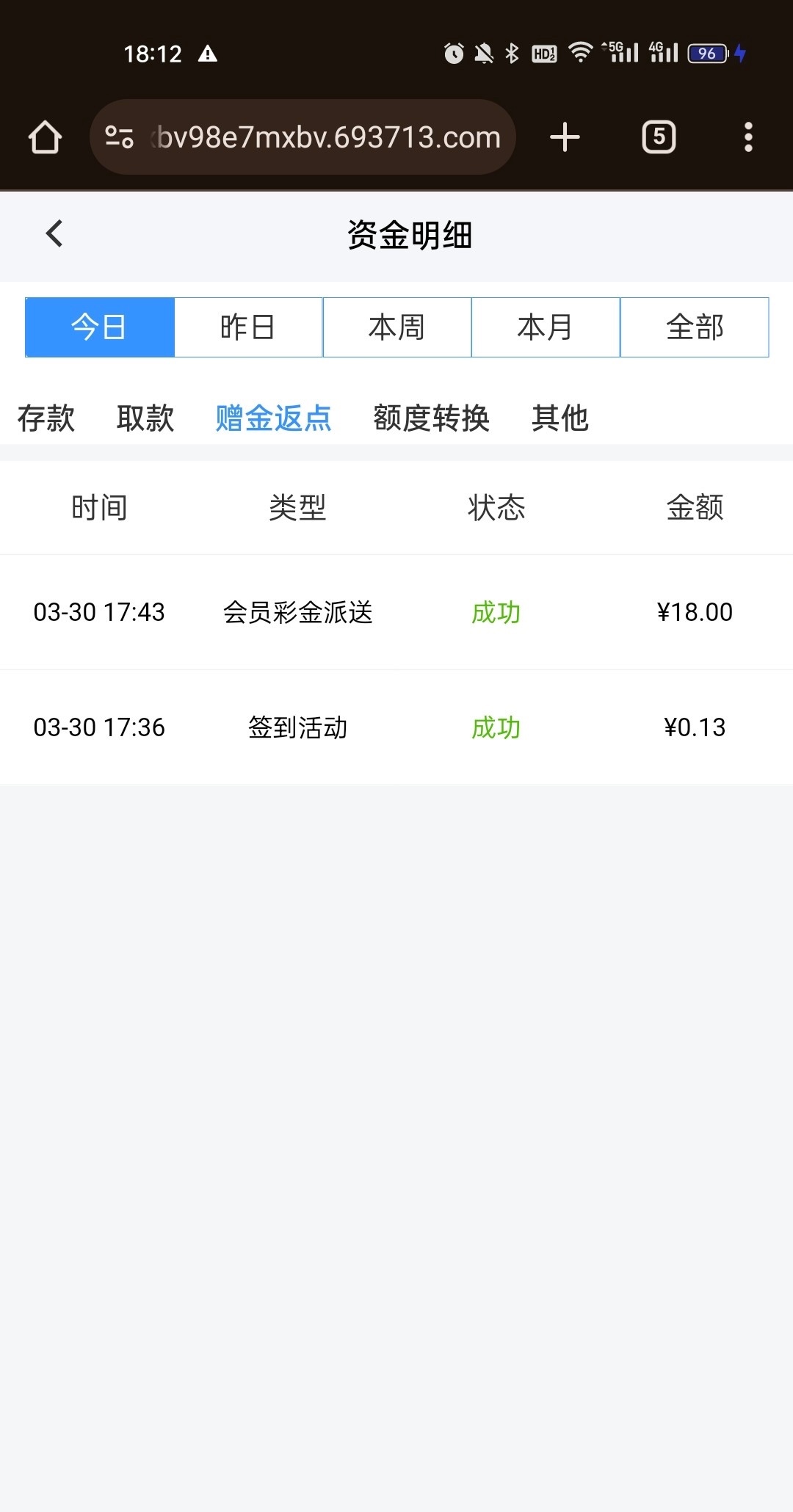Show 全部 records

pos(695,327)
